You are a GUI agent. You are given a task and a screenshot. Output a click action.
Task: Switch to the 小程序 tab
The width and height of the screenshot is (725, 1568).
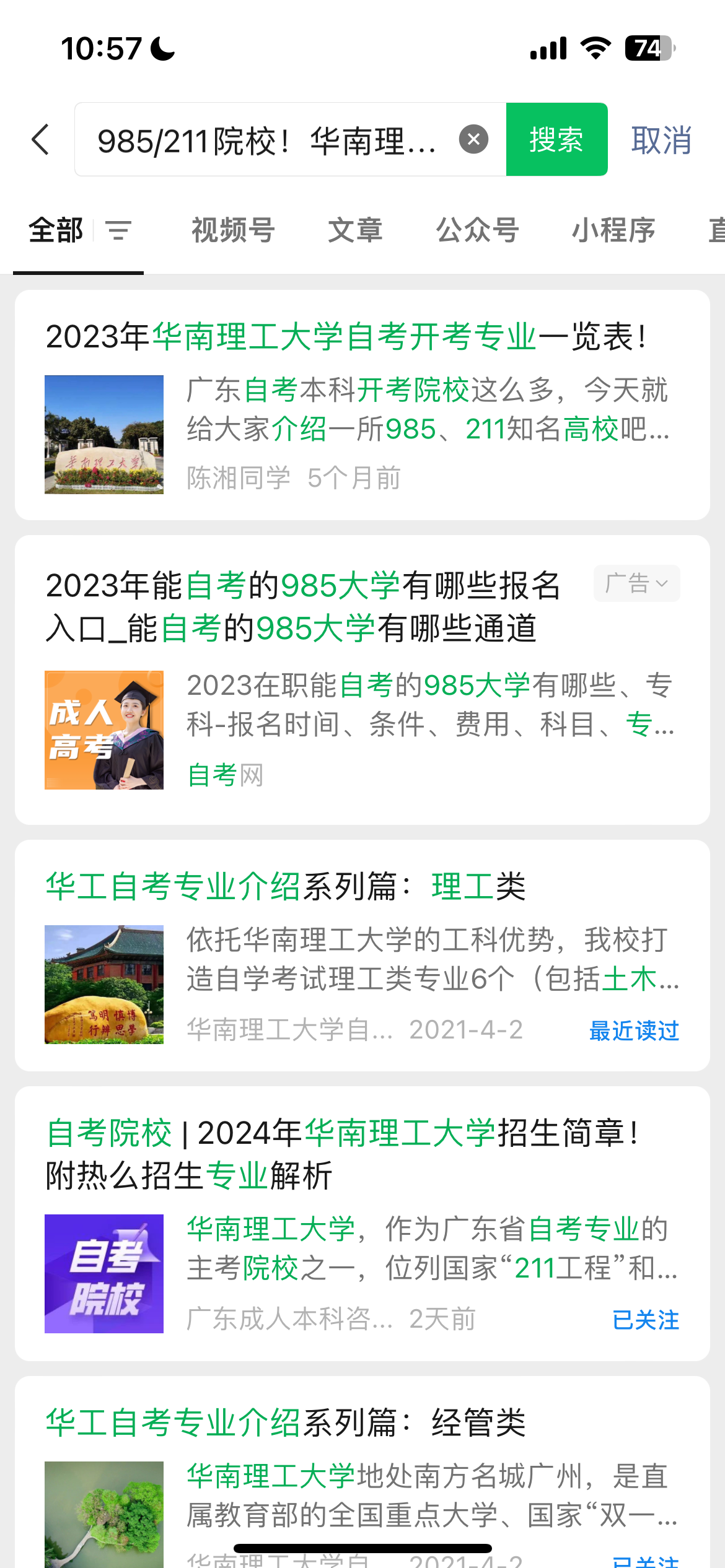tap(613, 230)
